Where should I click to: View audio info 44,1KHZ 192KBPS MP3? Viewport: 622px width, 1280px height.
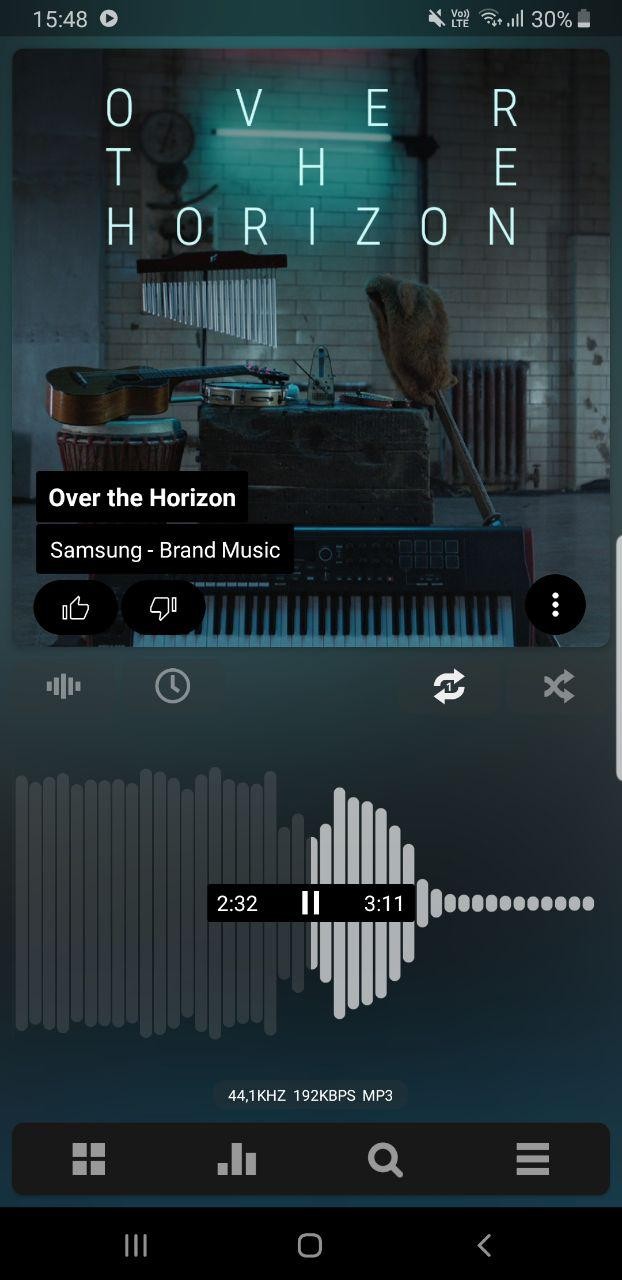coord(310,1095)
